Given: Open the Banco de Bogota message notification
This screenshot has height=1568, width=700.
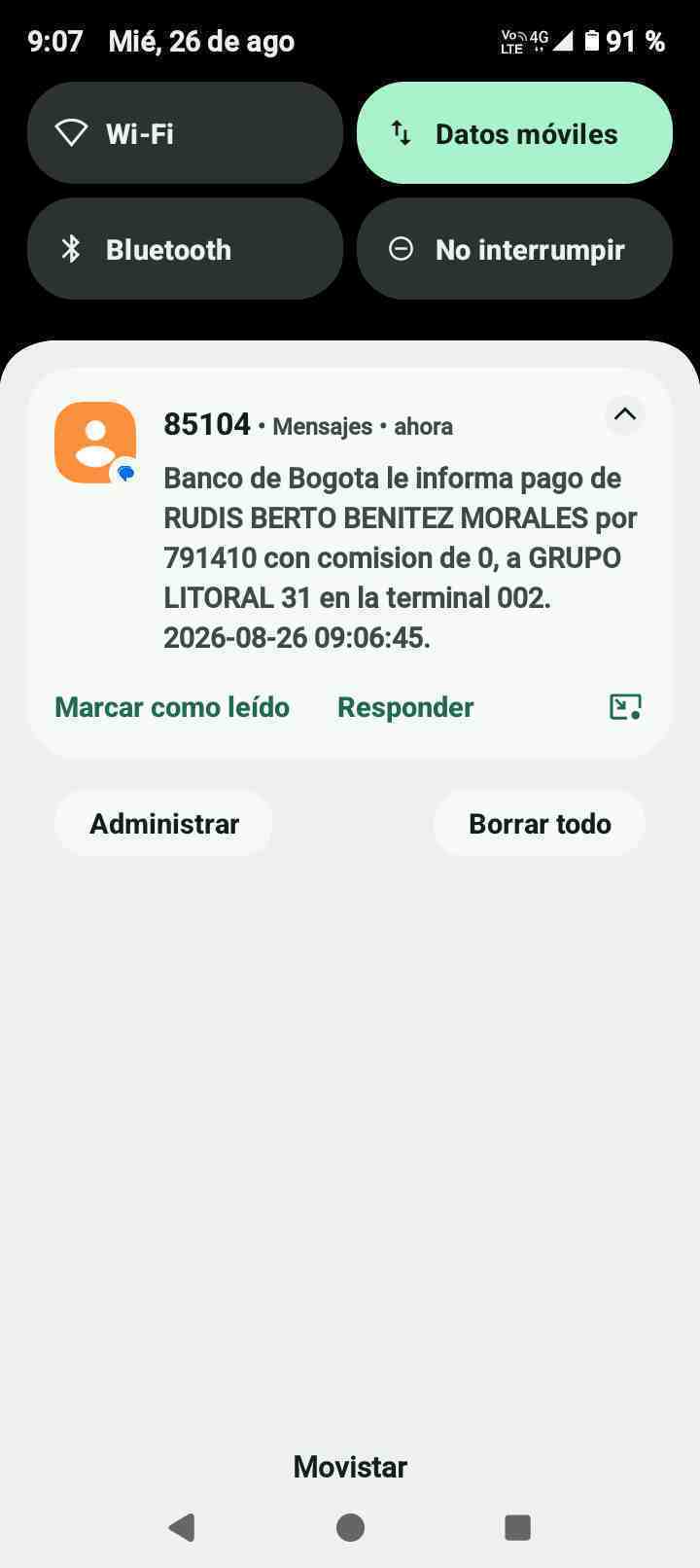Looking at the screenshot, I should tap(400, 557).
